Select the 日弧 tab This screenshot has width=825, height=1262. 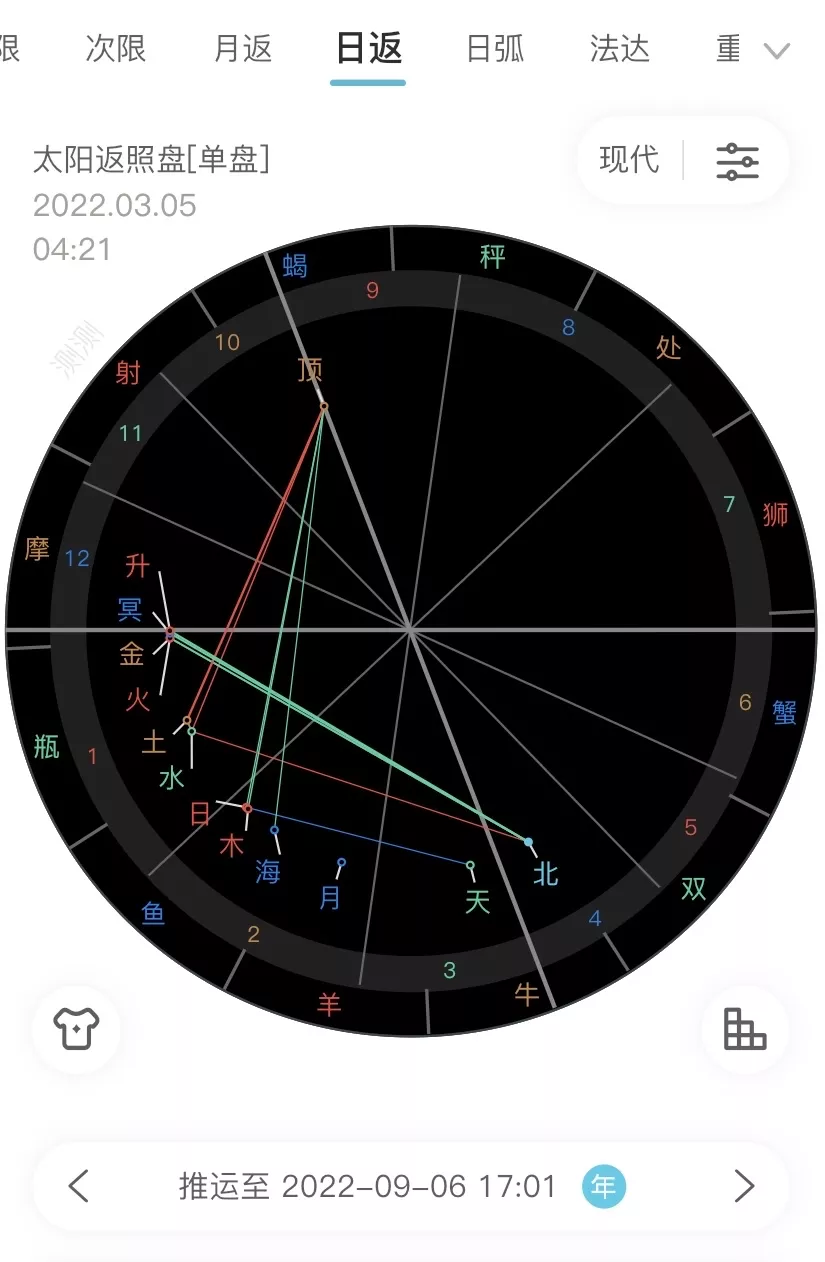click(x=495, y=48)
